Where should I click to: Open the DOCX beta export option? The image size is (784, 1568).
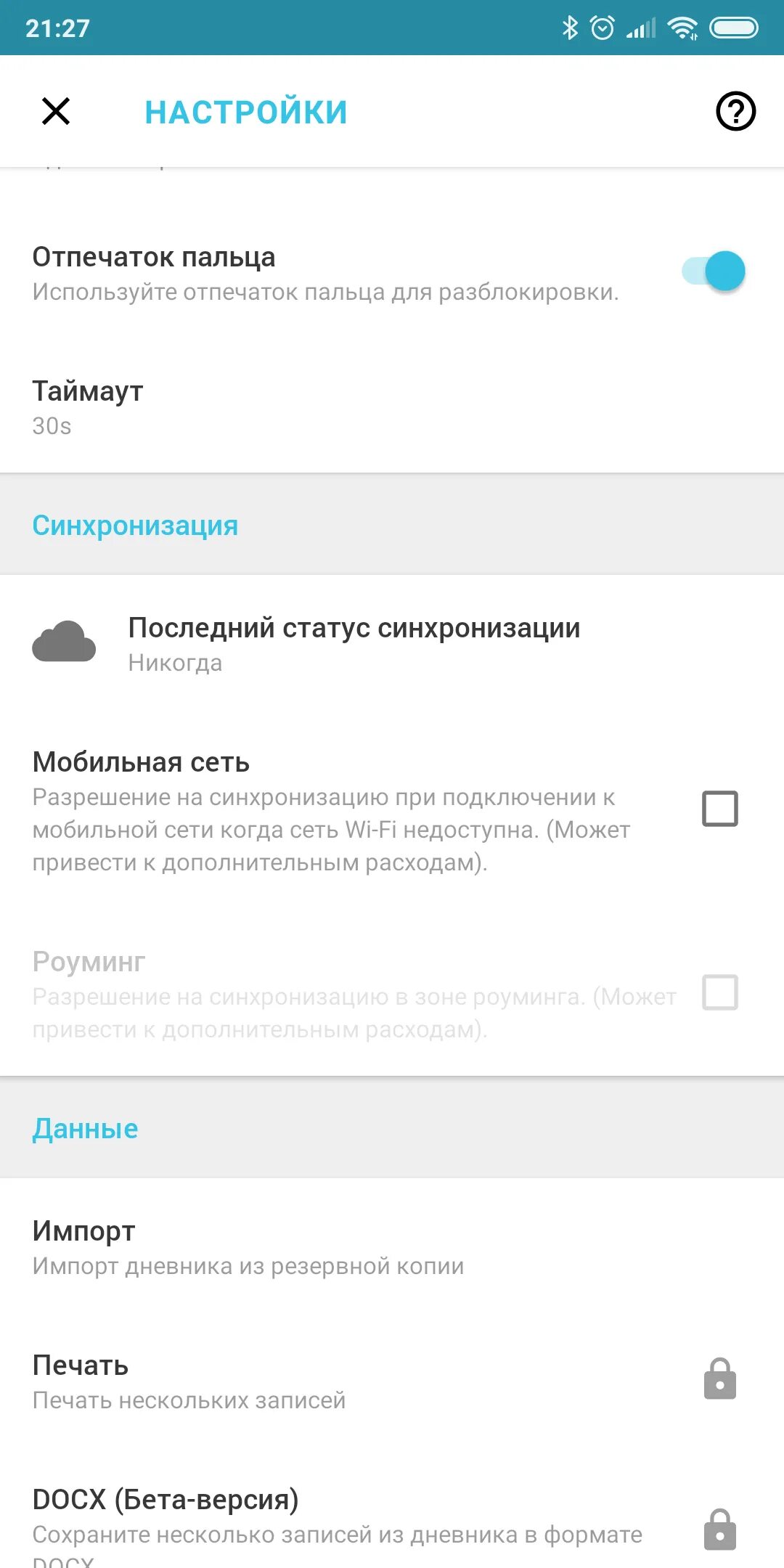392,1517
